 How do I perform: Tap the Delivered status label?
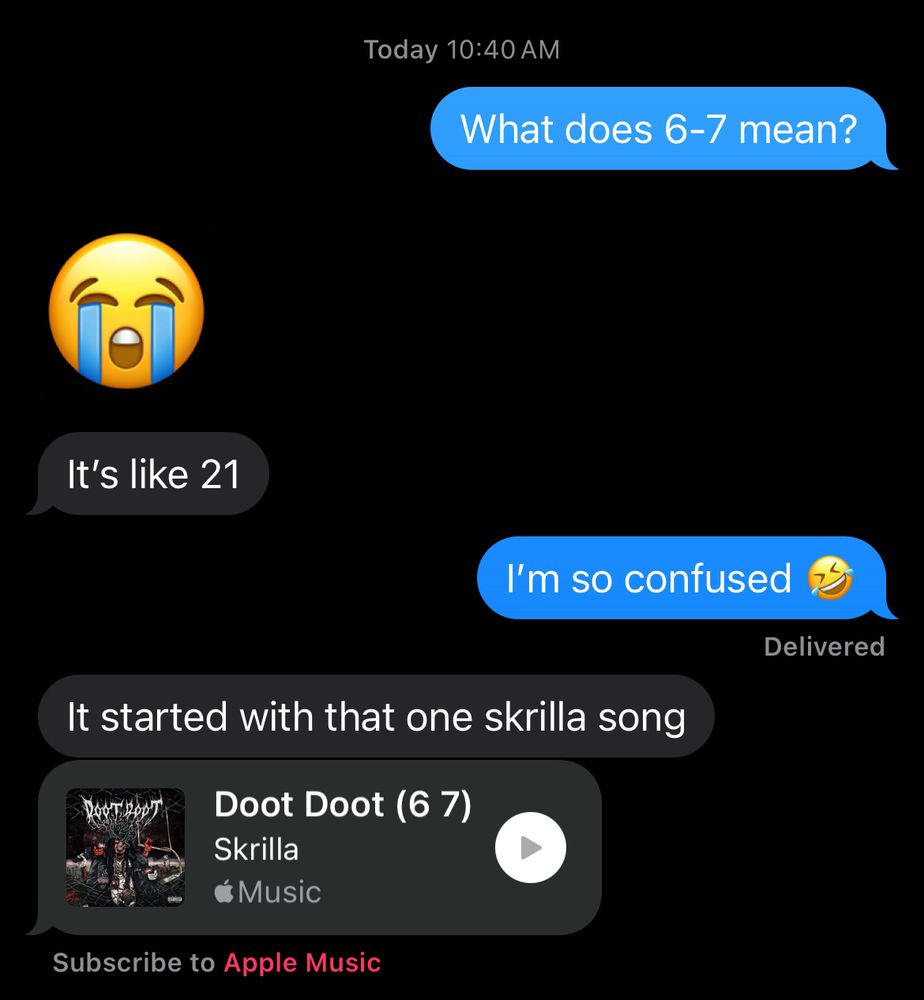point(824,647)
